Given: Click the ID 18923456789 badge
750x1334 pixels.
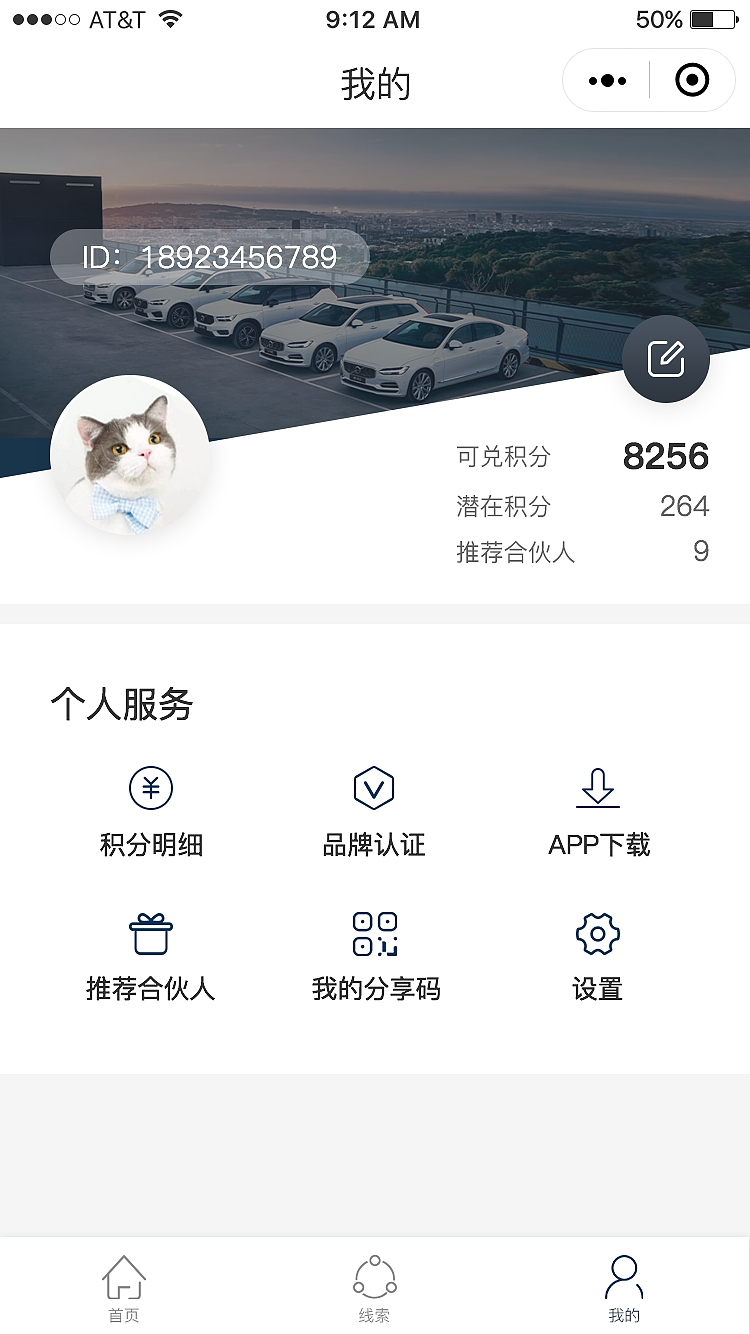Looking at the screenshot, I should 210,257.
